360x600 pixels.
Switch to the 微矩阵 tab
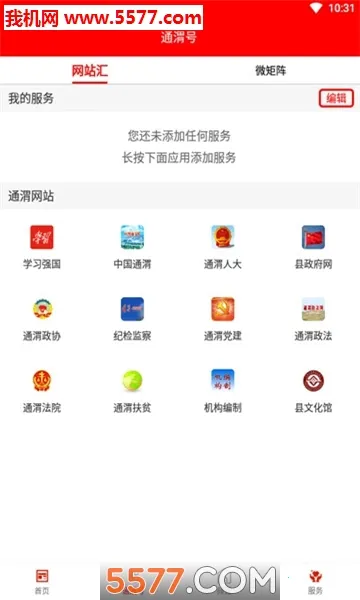point(270,70)
